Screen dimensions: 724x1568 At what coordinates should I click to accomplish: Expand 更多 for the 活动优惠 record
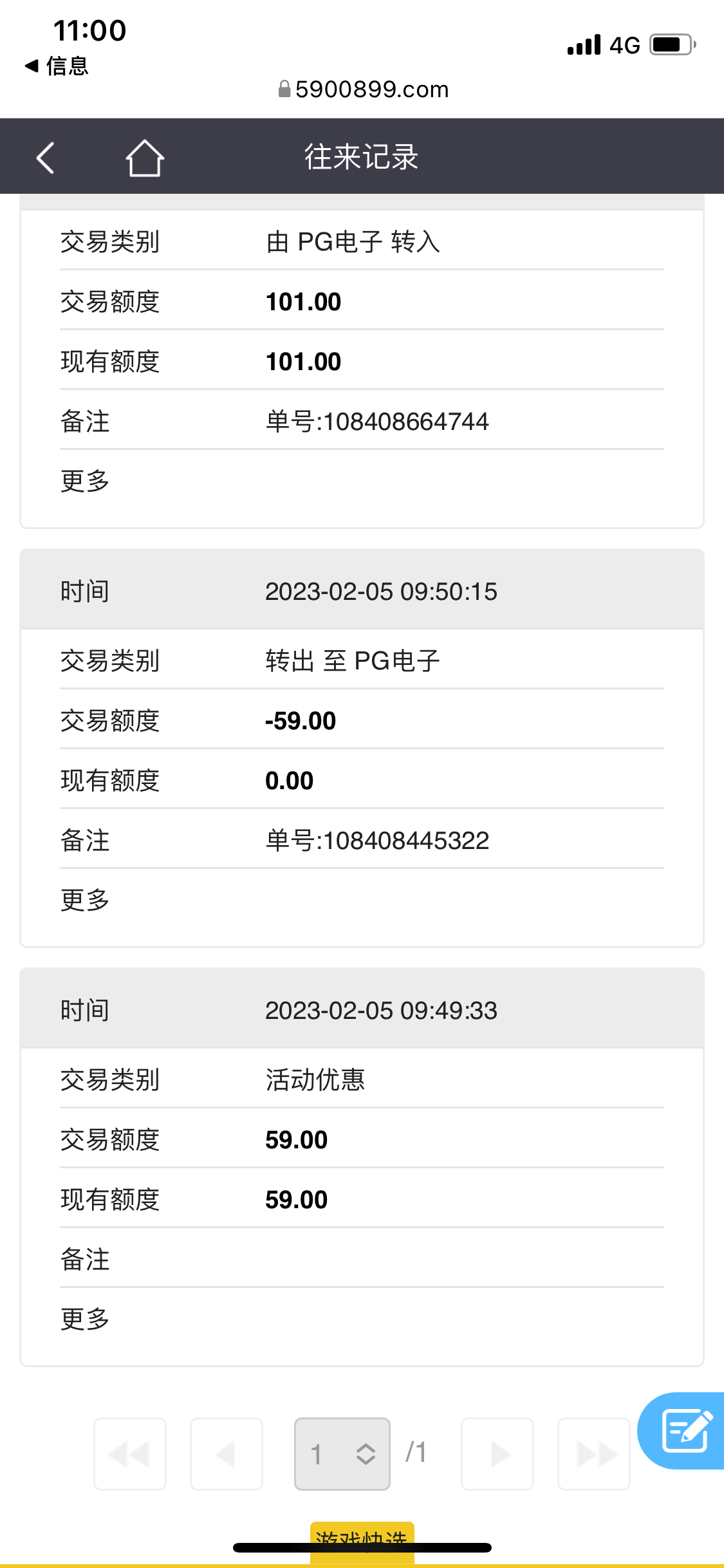[85, 1319]
